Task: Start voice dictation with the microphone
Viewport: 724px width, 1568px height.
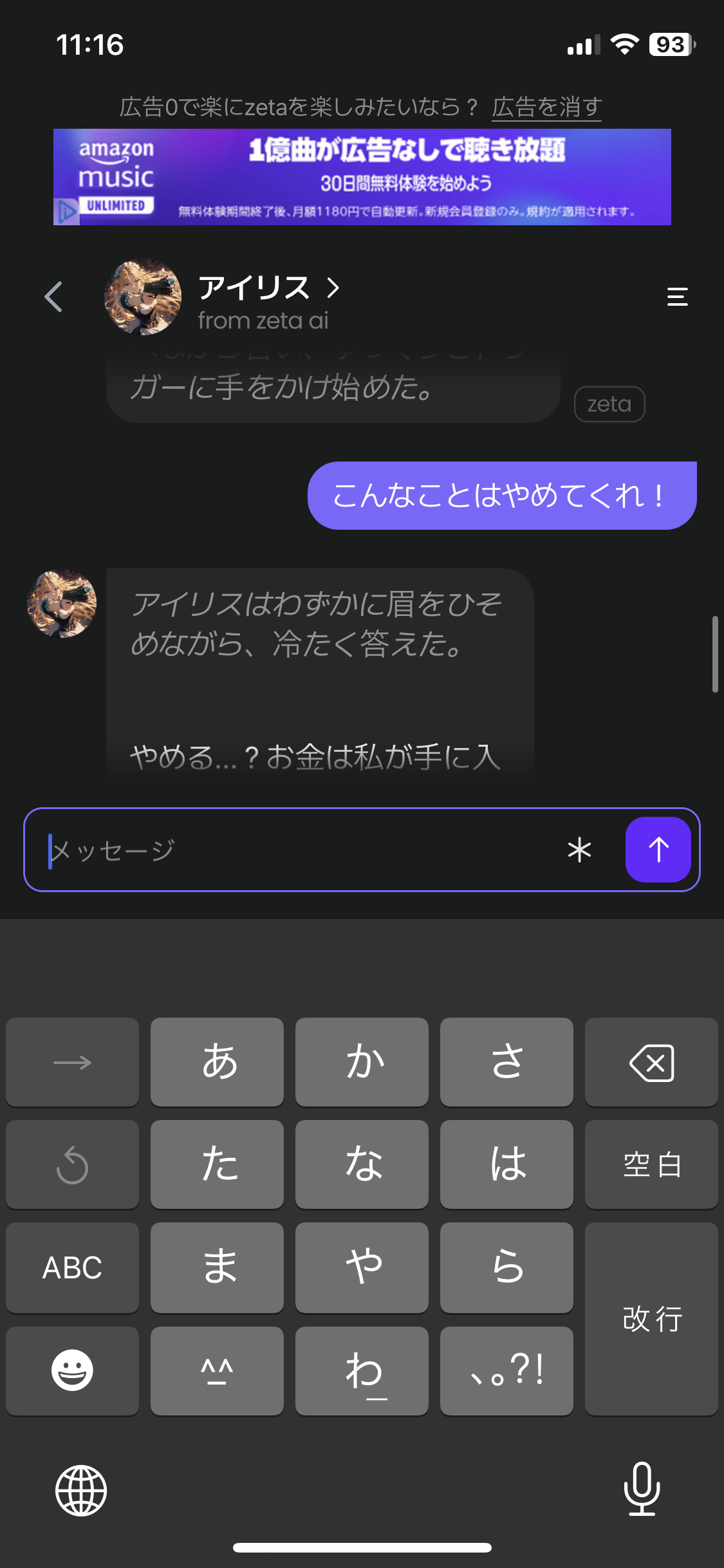Action: pos(642,1489)
